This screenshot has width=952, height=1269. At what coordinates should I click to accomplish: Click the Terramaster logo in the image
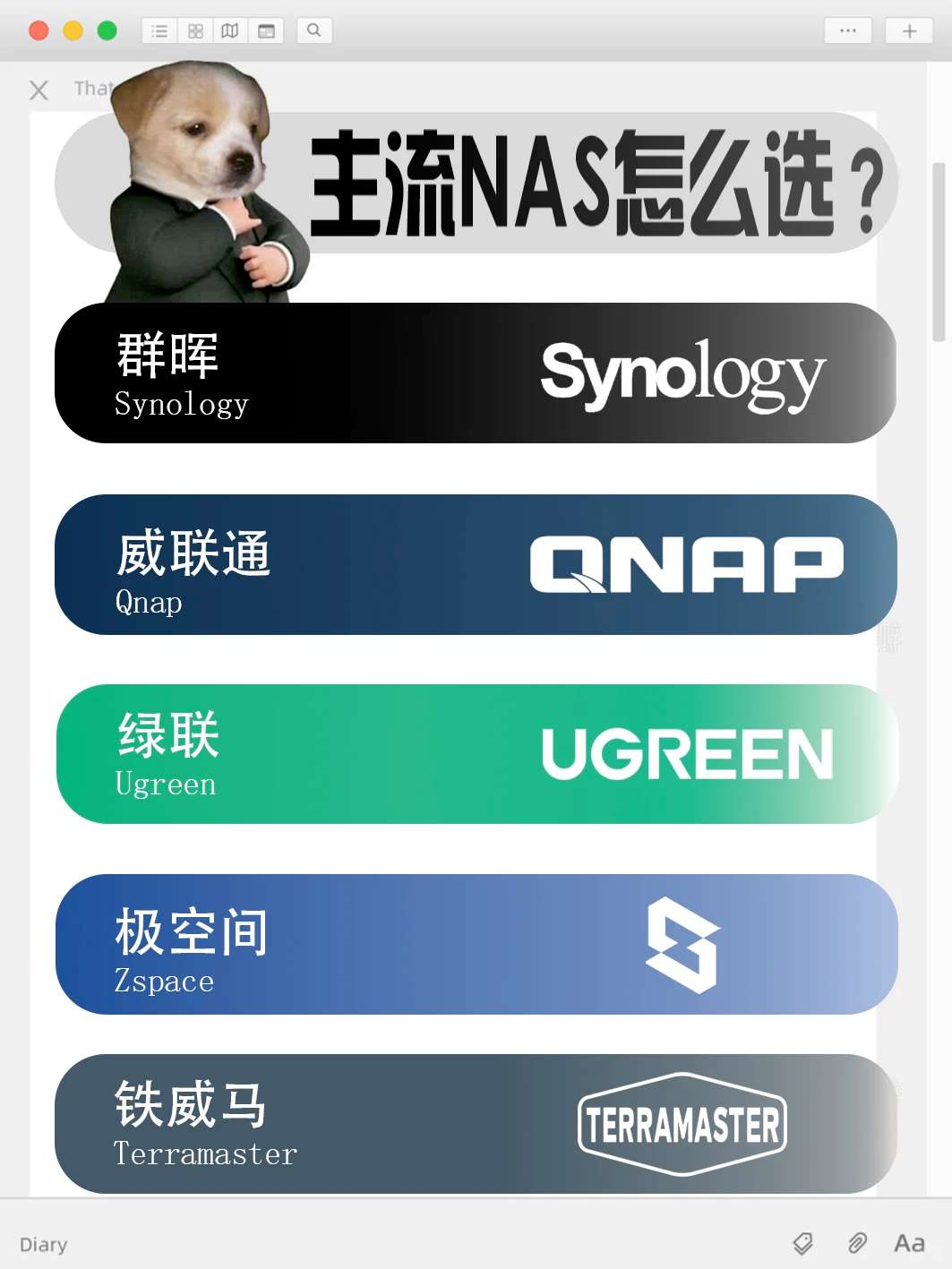[682, 1125]
